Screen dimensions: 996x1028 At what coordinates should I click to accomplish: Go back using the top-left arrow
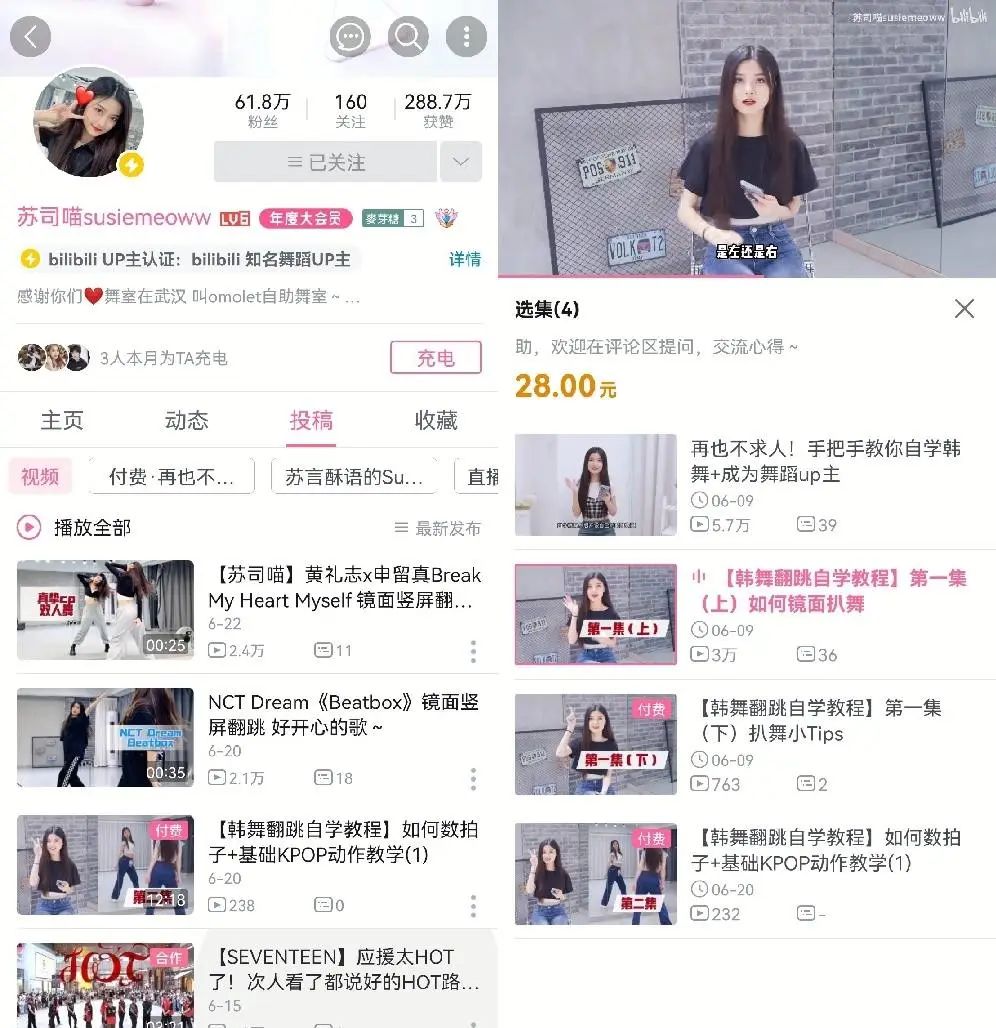(x=30, y=37)
